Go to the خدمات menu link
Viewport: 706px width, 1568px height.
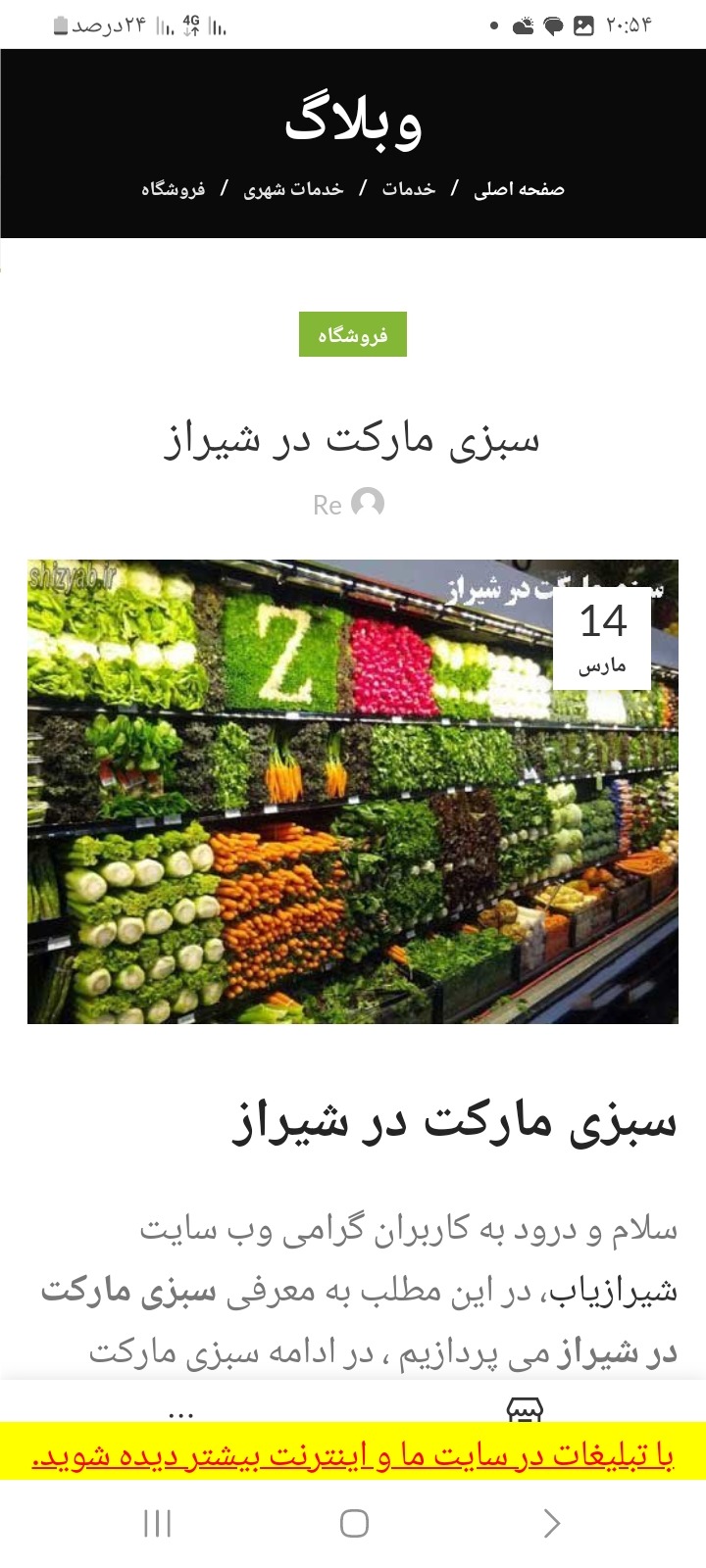[408, 189]
